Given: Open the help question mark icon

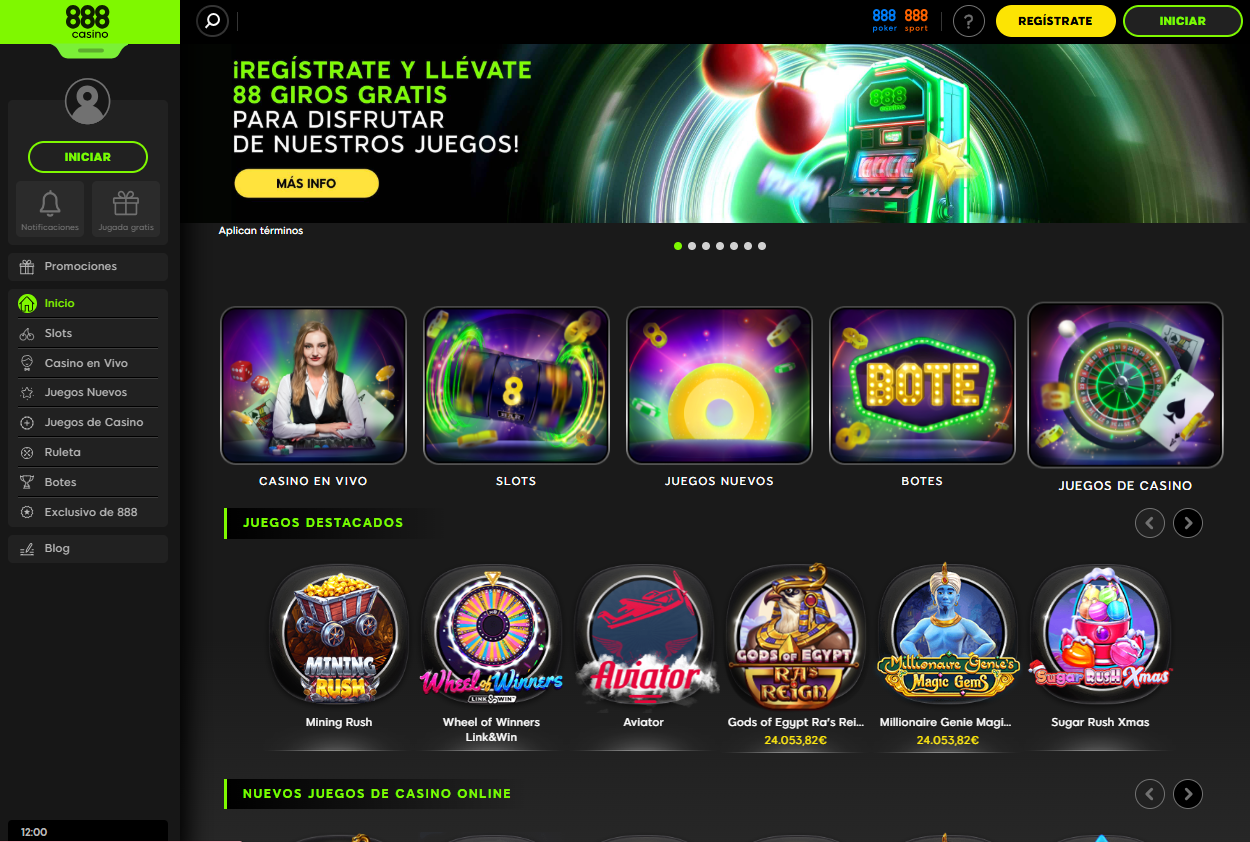Looking at the screenshot, I should click(968, 21).
